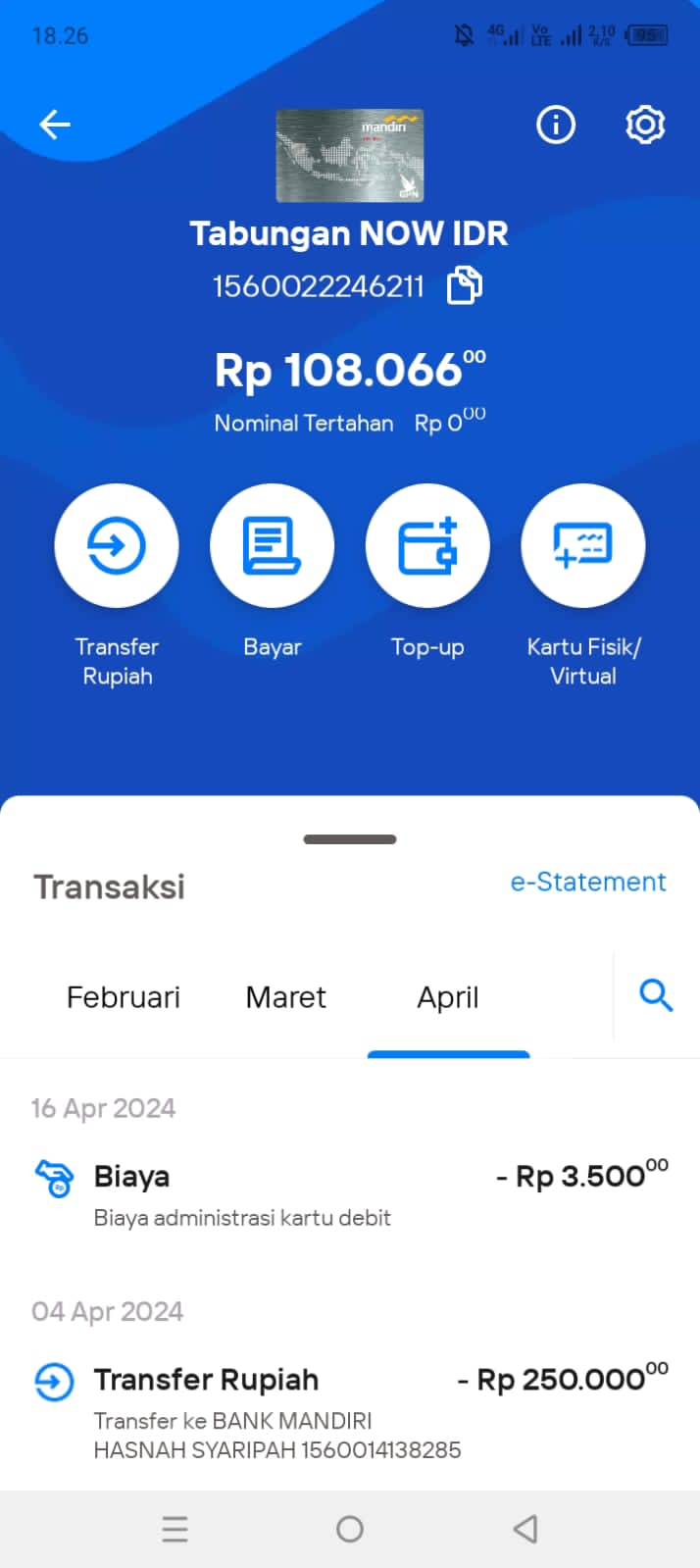The height and width of the screenshot is (1568, 700).
Task: Open account settings gear
Action: coord(645,125)
